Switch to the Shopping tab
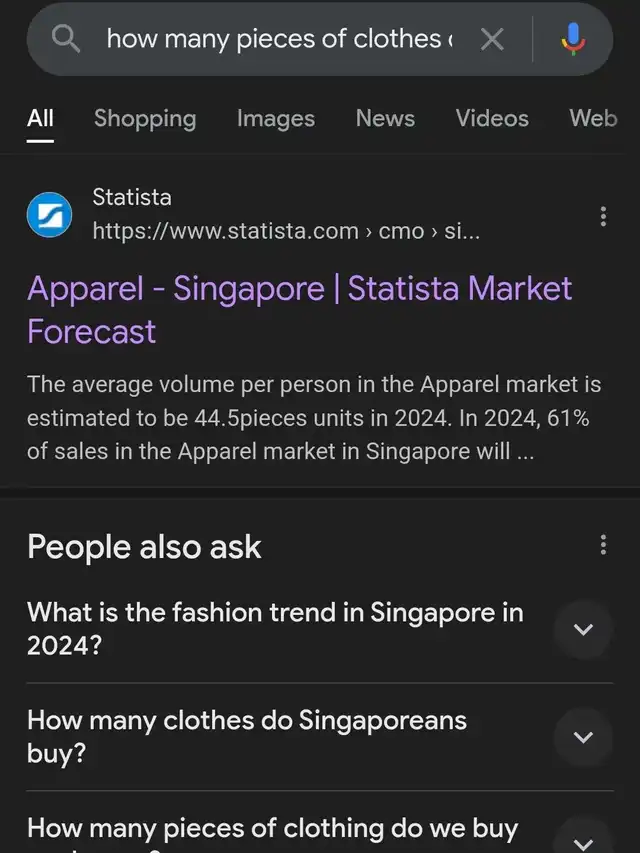The image size is (640, 853). pyautogui.click(x=145, y=118)
